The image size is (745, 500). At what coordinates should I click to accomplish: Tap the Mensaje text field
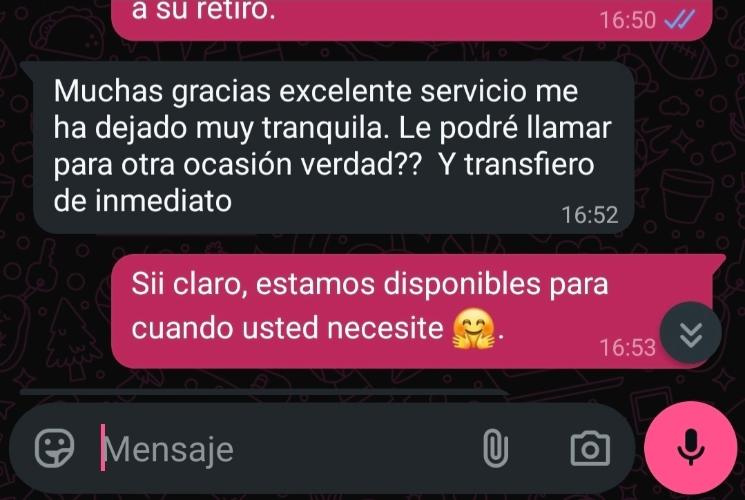pyautogui.click(x=280, y=449)
